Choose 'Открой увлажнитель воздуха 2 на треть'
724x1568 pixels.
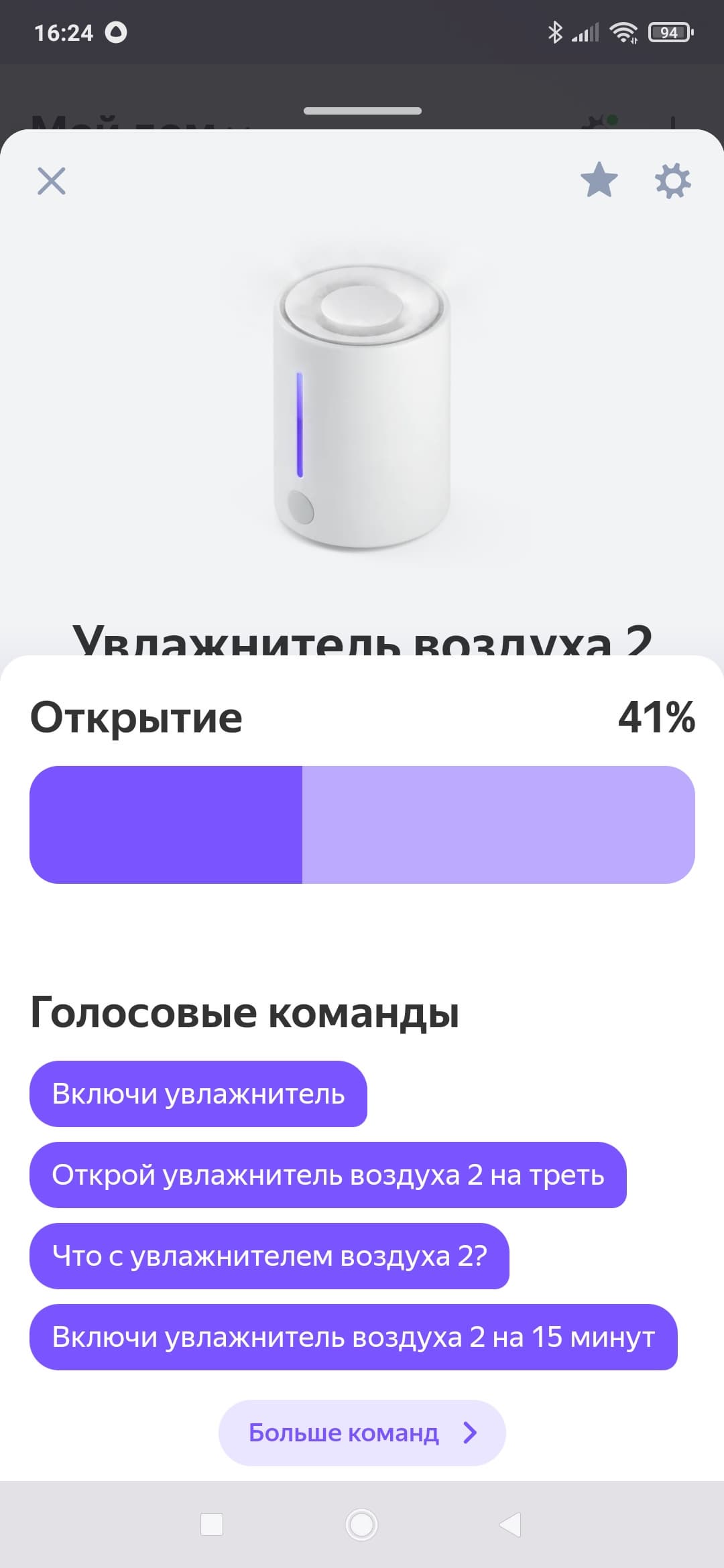(x=328, y=1175)
